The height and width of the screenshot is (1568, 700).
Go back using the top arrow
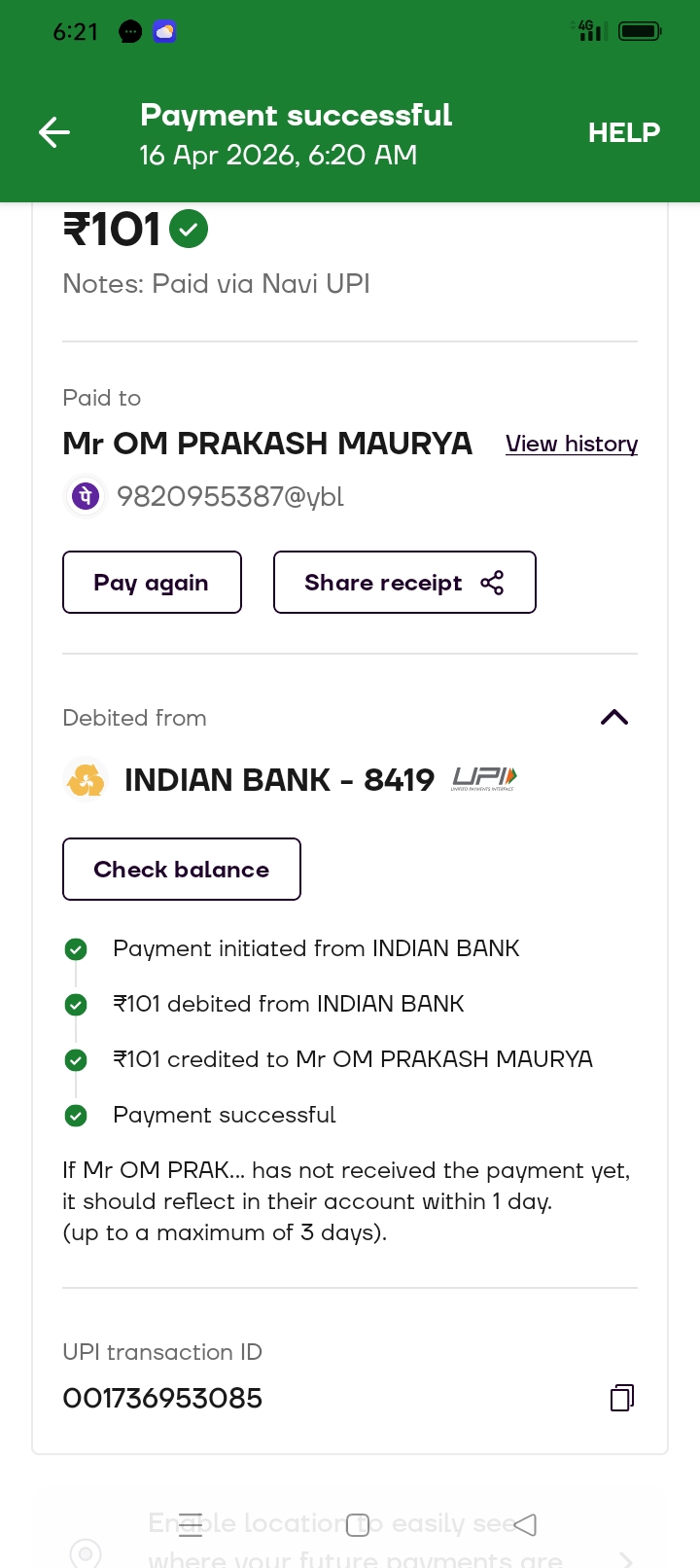(x=54, y=132)
